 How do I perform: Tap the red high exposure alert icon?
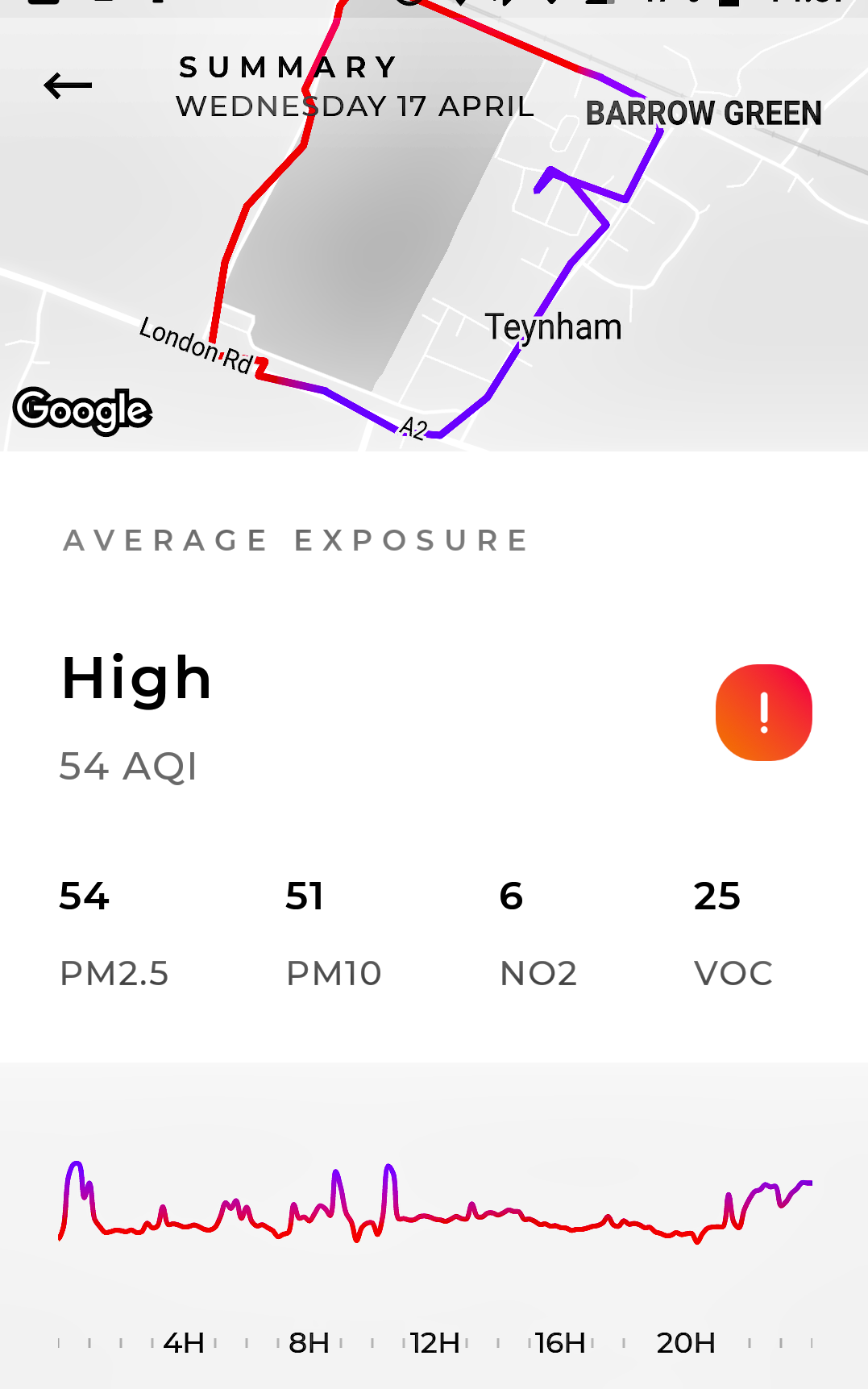pos(763,712)
